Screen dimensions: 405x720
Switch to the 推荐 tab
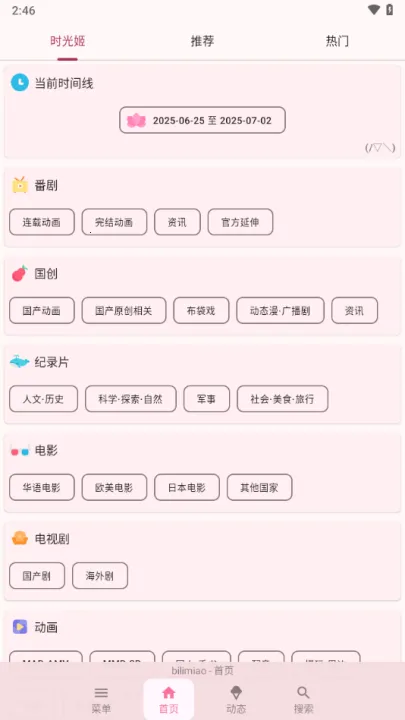tap(202, 41)
